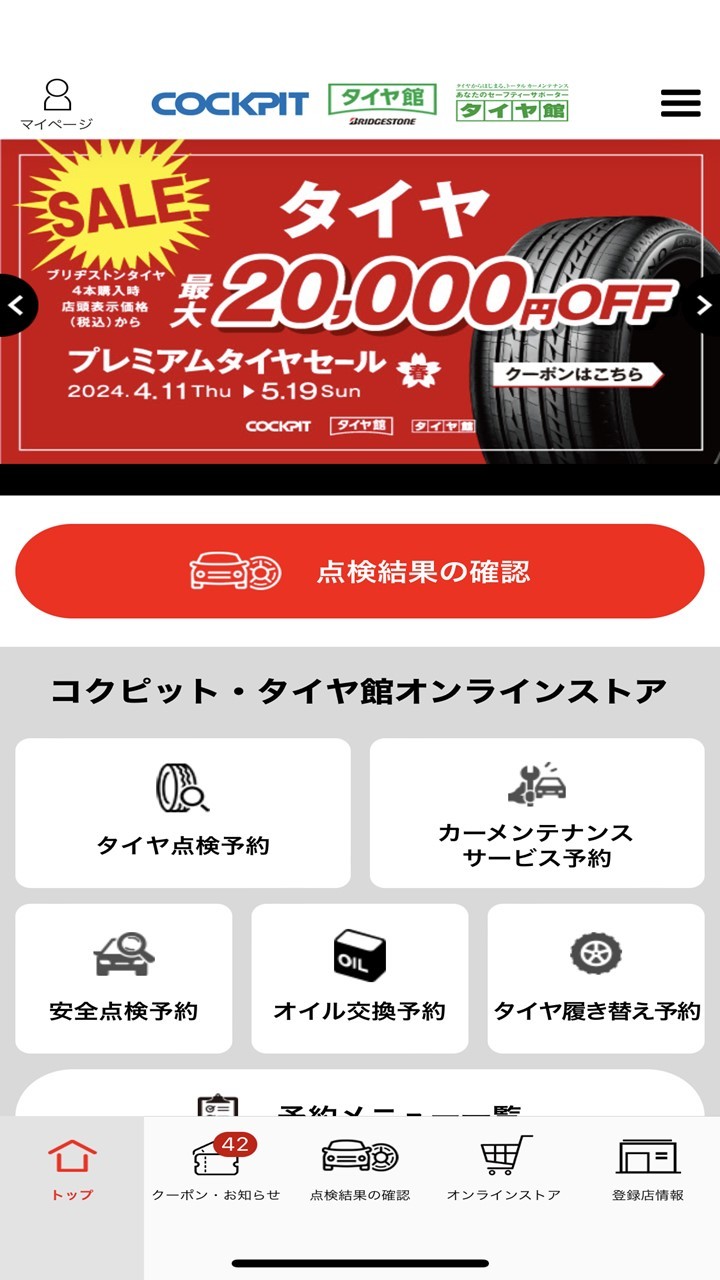
Task: Open 予約メニュー一覧
Action: tap(360, 1098)
